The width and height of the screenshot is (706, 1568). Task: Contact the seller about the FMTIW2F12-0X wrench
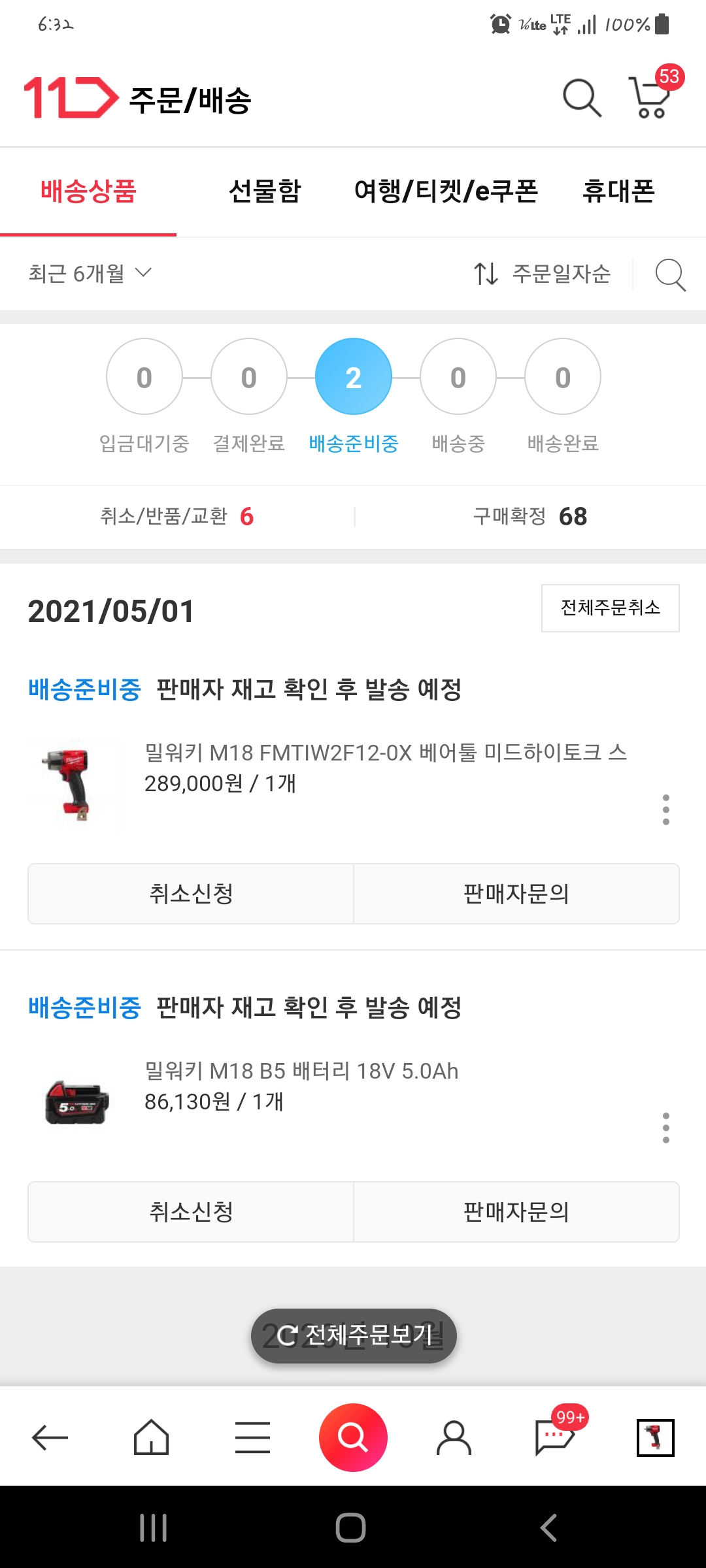[516, 894]
